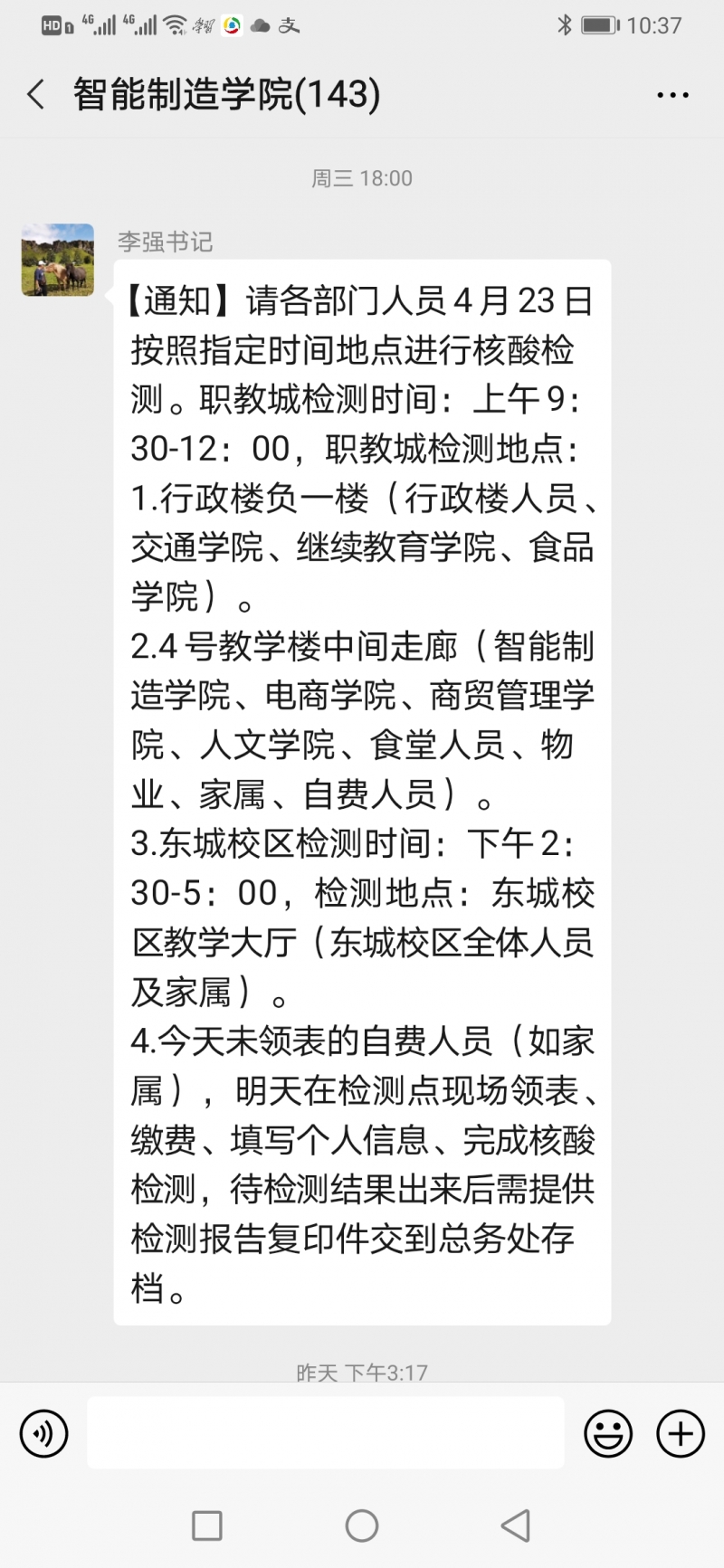Image resolution: width=724 pixels, height=1568 pixels.
Task: View 李强书记's profile avatar
Action: click(x=58, y=260)
